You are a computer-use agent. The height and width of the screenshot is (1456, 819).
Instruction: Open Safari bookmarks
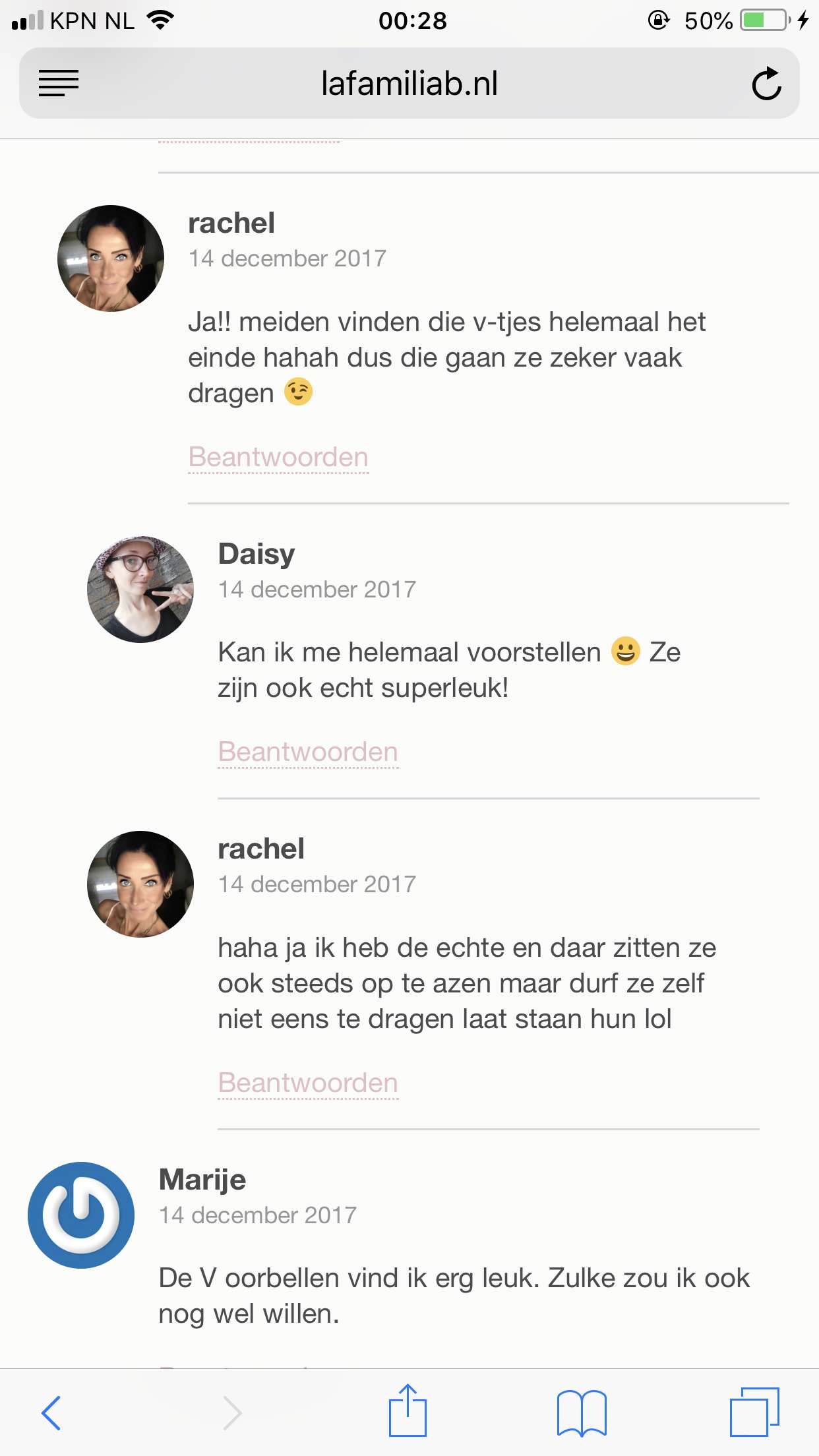pos(582,1412)
